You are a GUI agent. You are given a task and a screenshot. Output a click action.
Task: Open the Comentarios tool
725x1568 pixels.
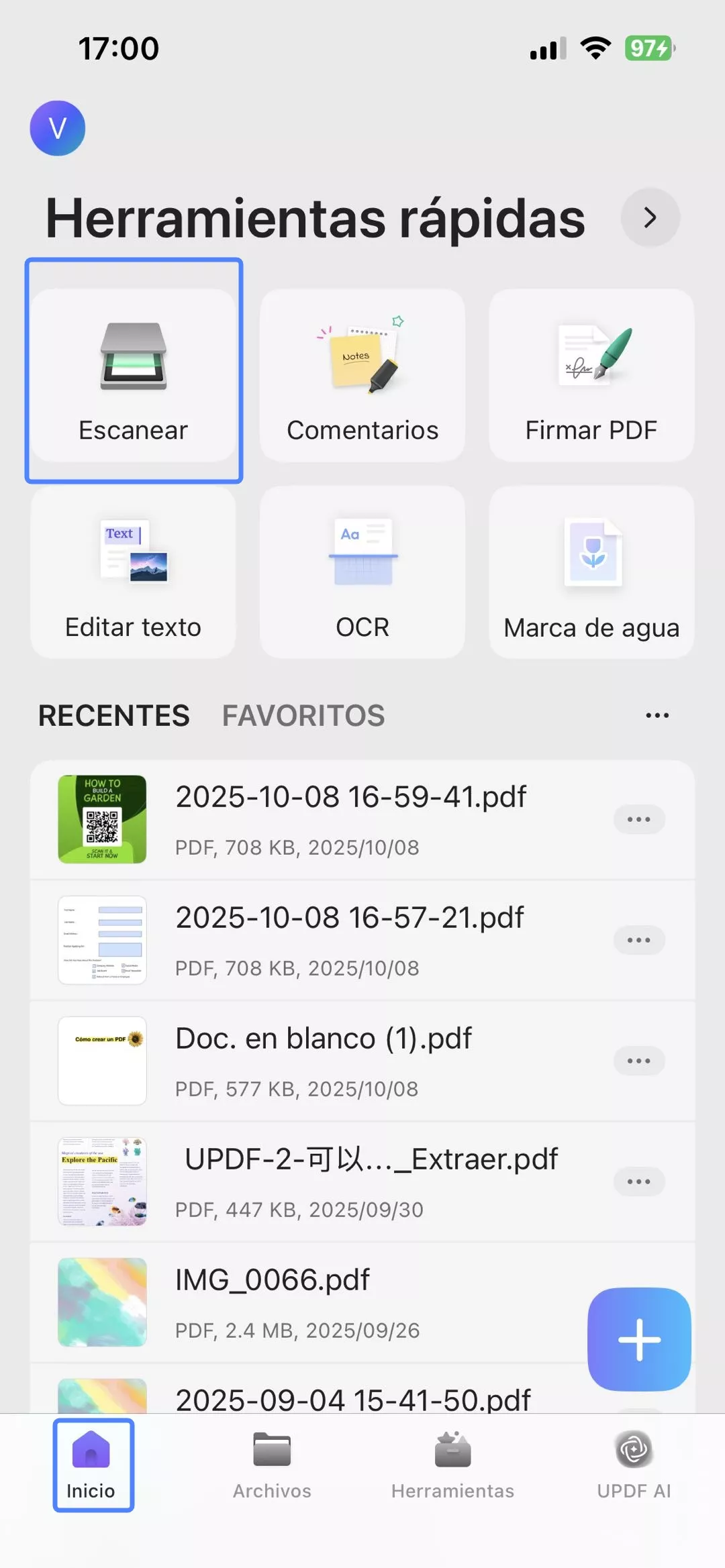click(362, 376)
